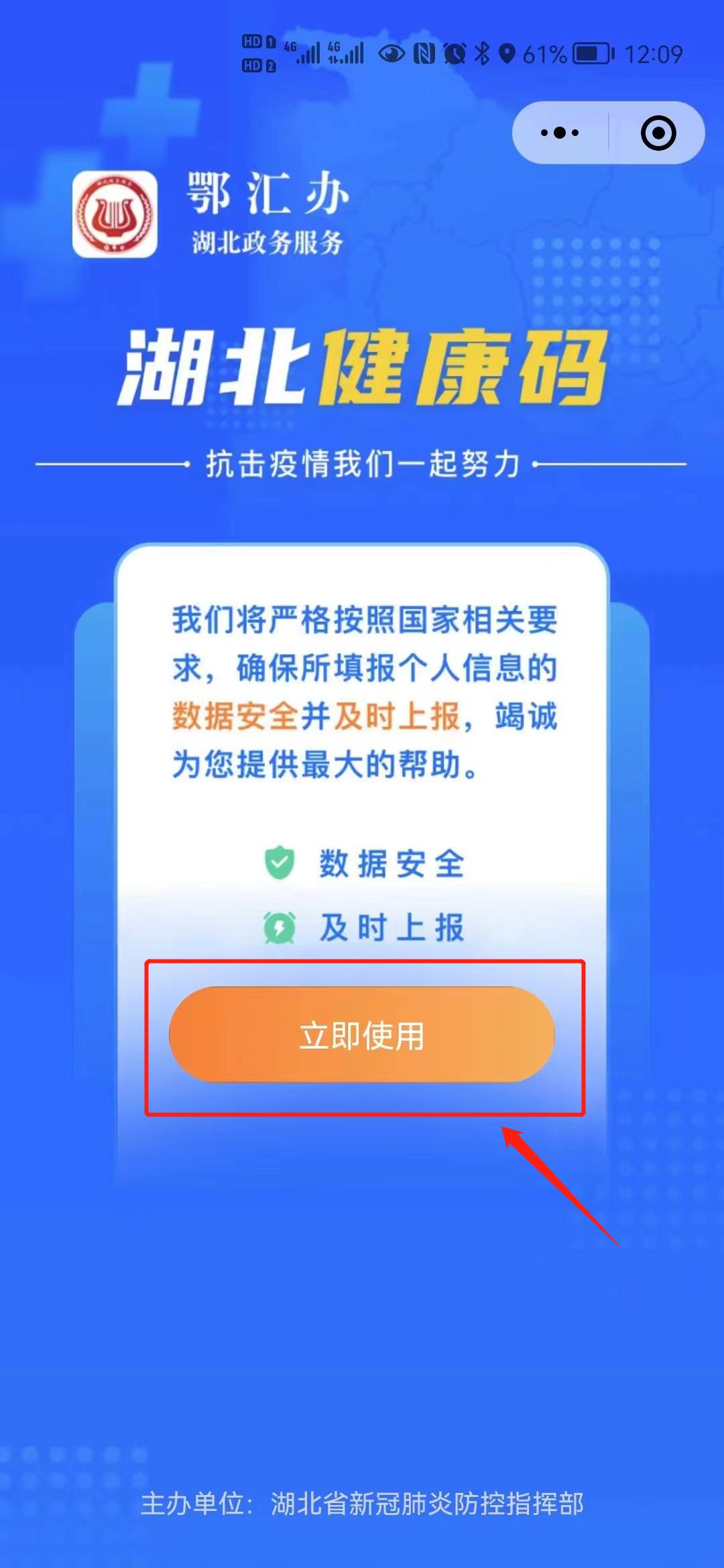
Task: Open the mini program three-dot menu
Action: point(560,133)
